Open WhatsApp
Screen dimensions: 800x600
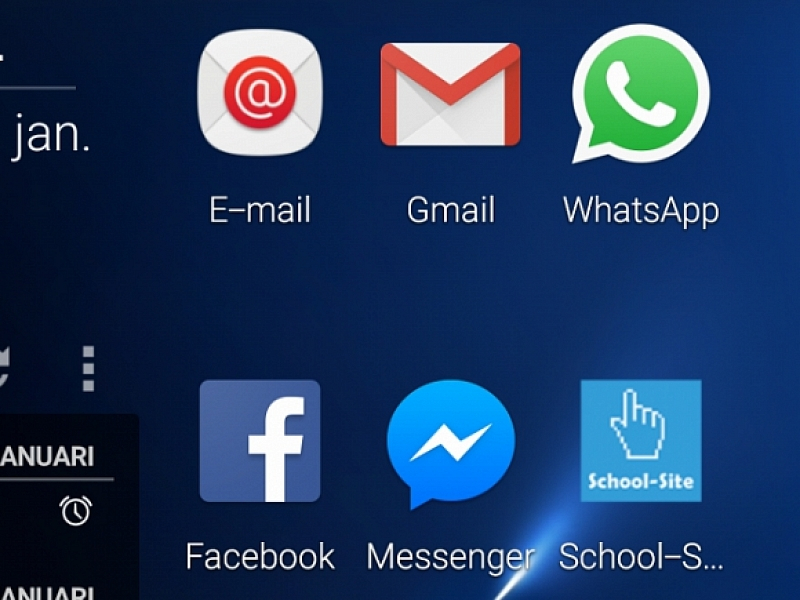[641, 95]
